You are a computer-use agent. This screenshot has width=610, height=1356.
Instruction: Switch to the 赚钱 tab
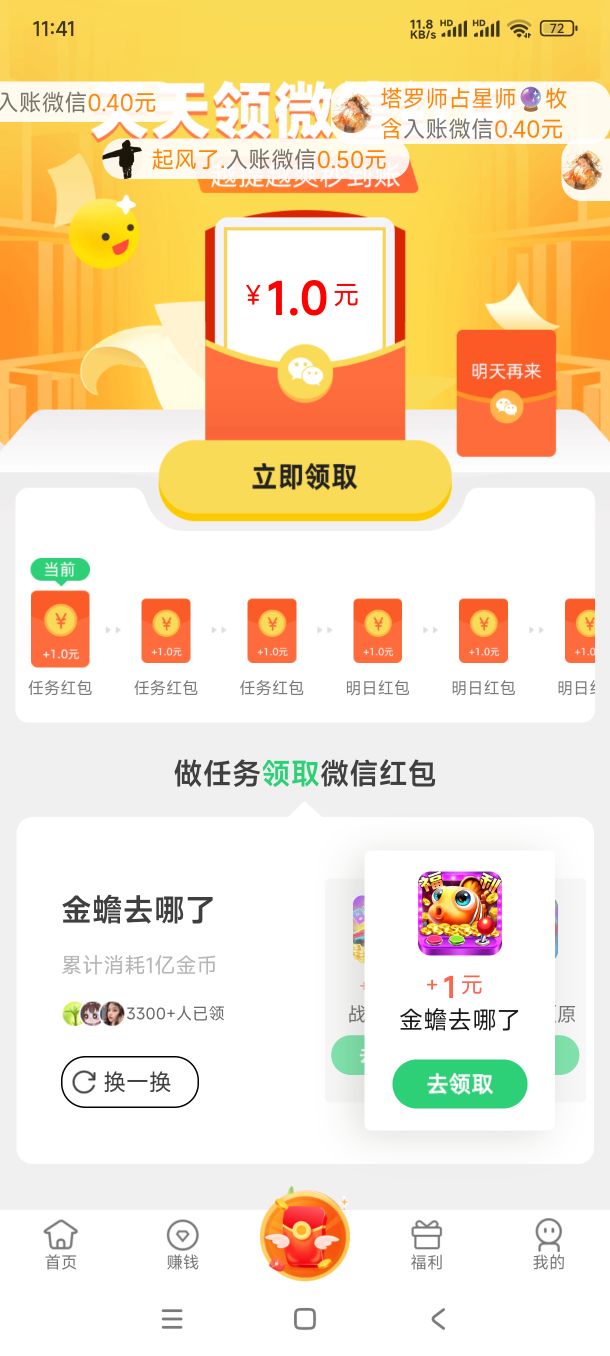click(x=183, y=1245)
